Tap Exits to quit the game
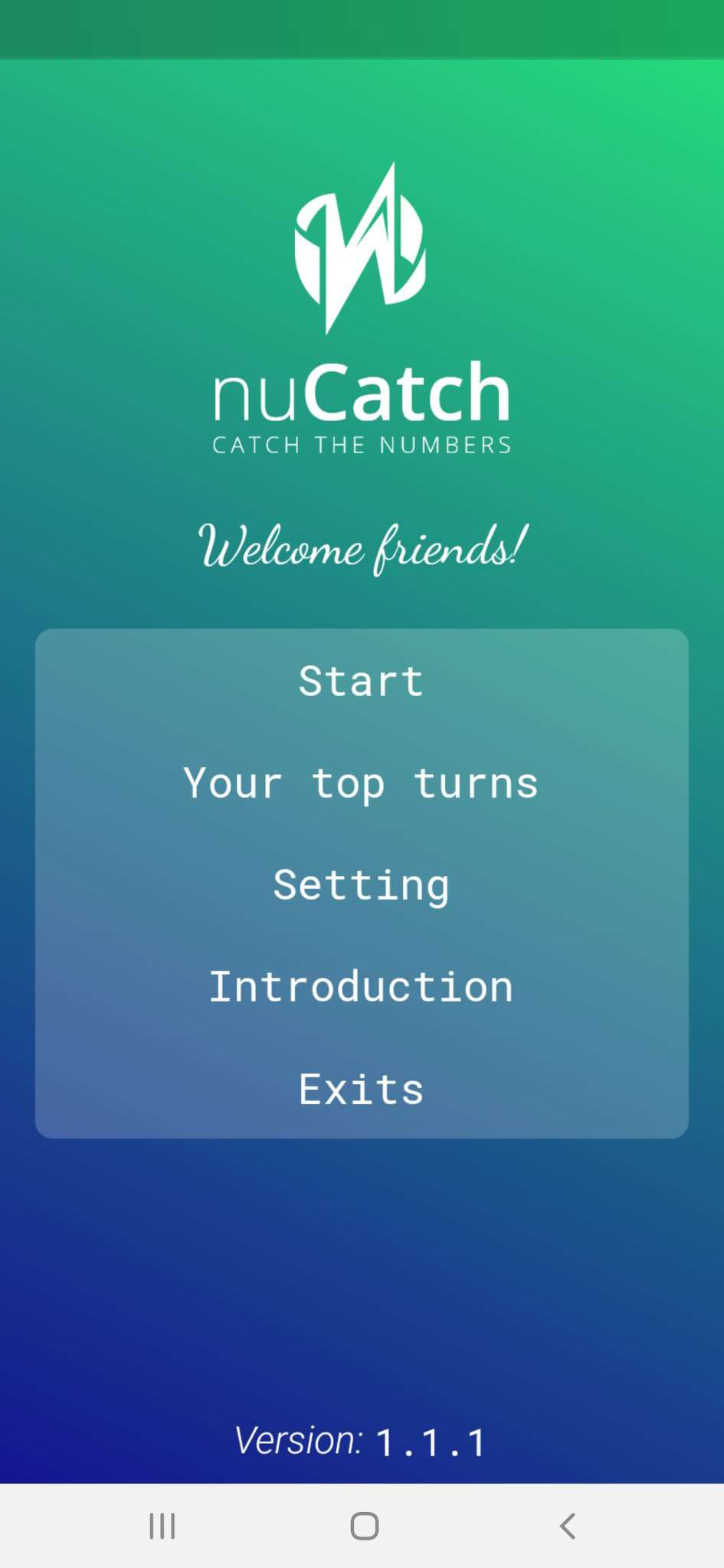Screen dimensions: 724x1568 tap(361, 1089)
